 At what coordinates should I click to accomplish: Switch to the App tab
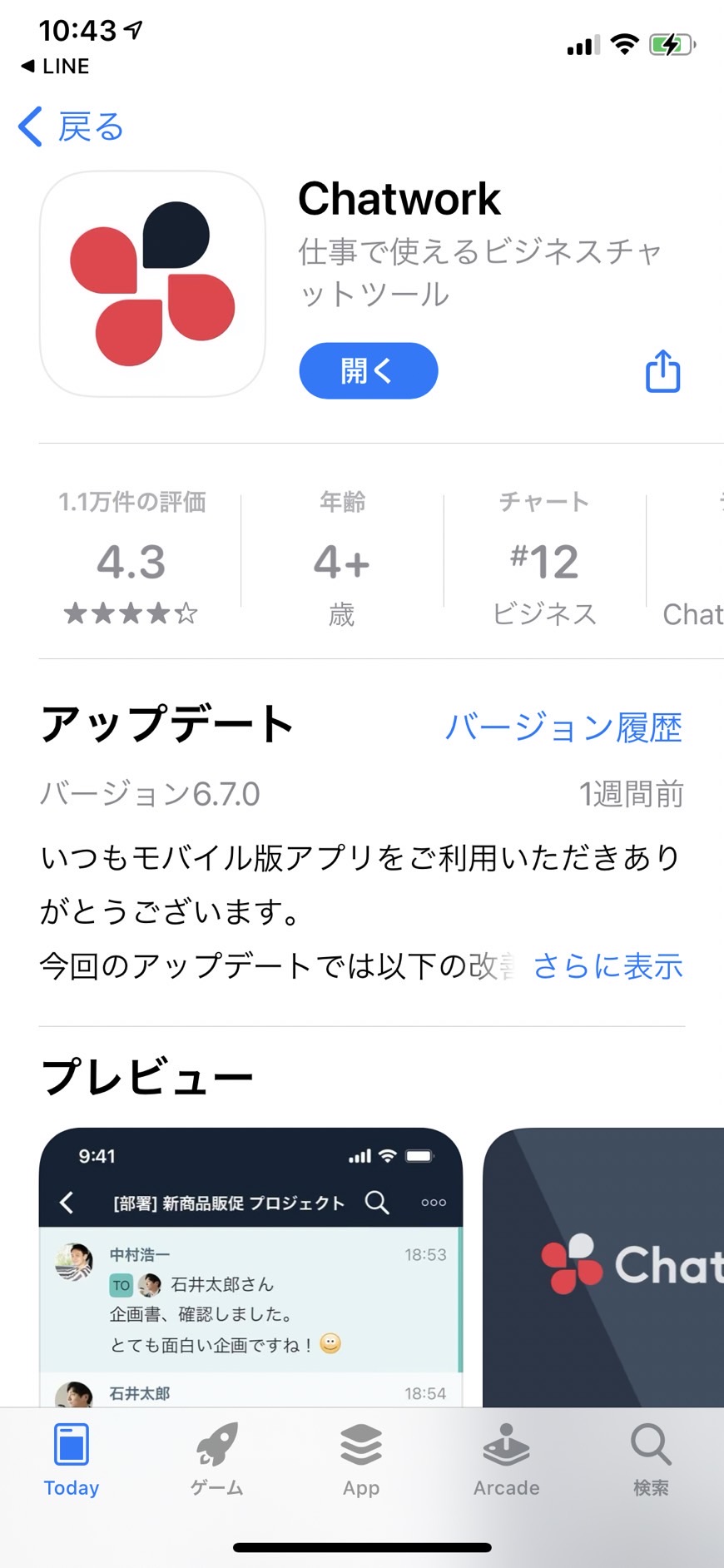pyautogui.click(x=361, y=1460)
